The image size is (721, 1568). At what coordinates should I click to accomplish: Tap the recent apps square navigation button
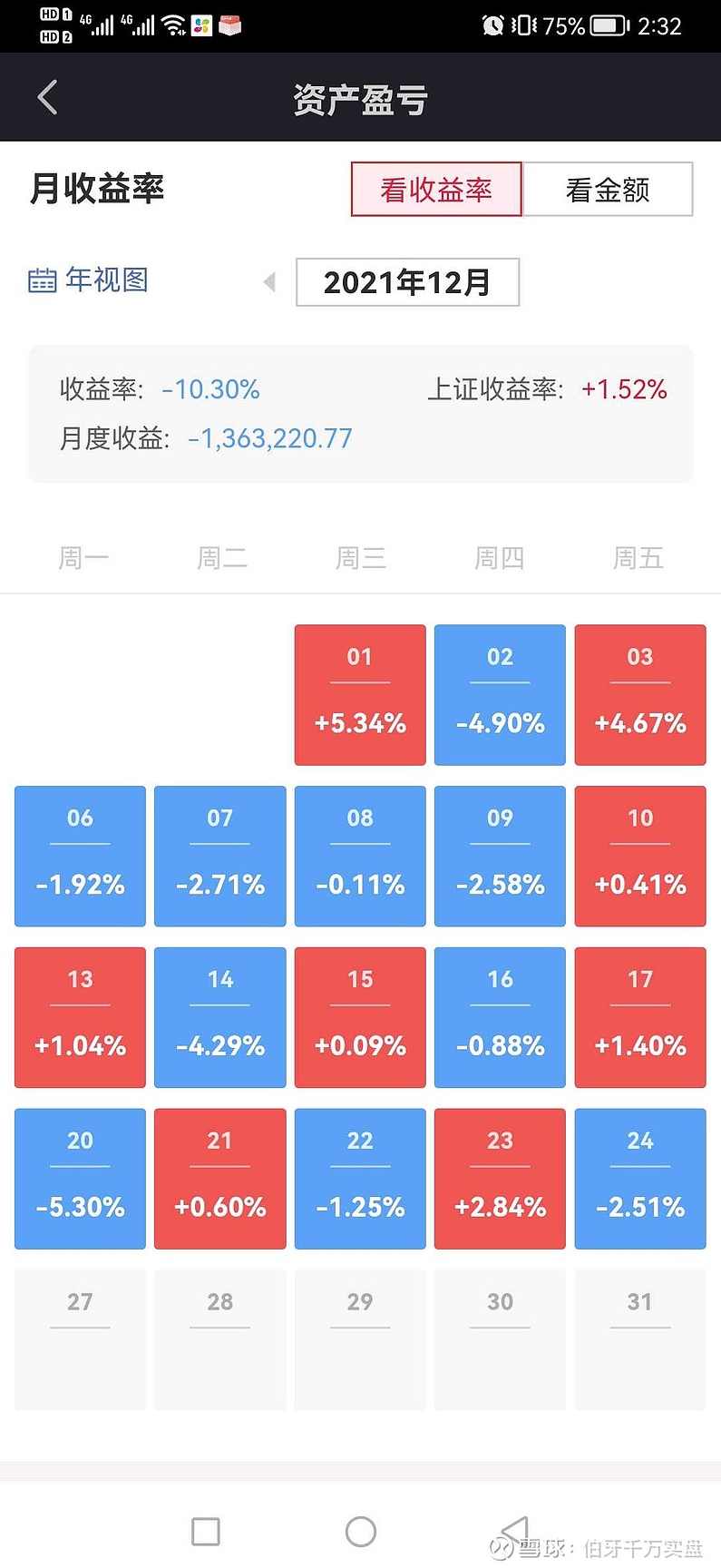click(205, 1531)
